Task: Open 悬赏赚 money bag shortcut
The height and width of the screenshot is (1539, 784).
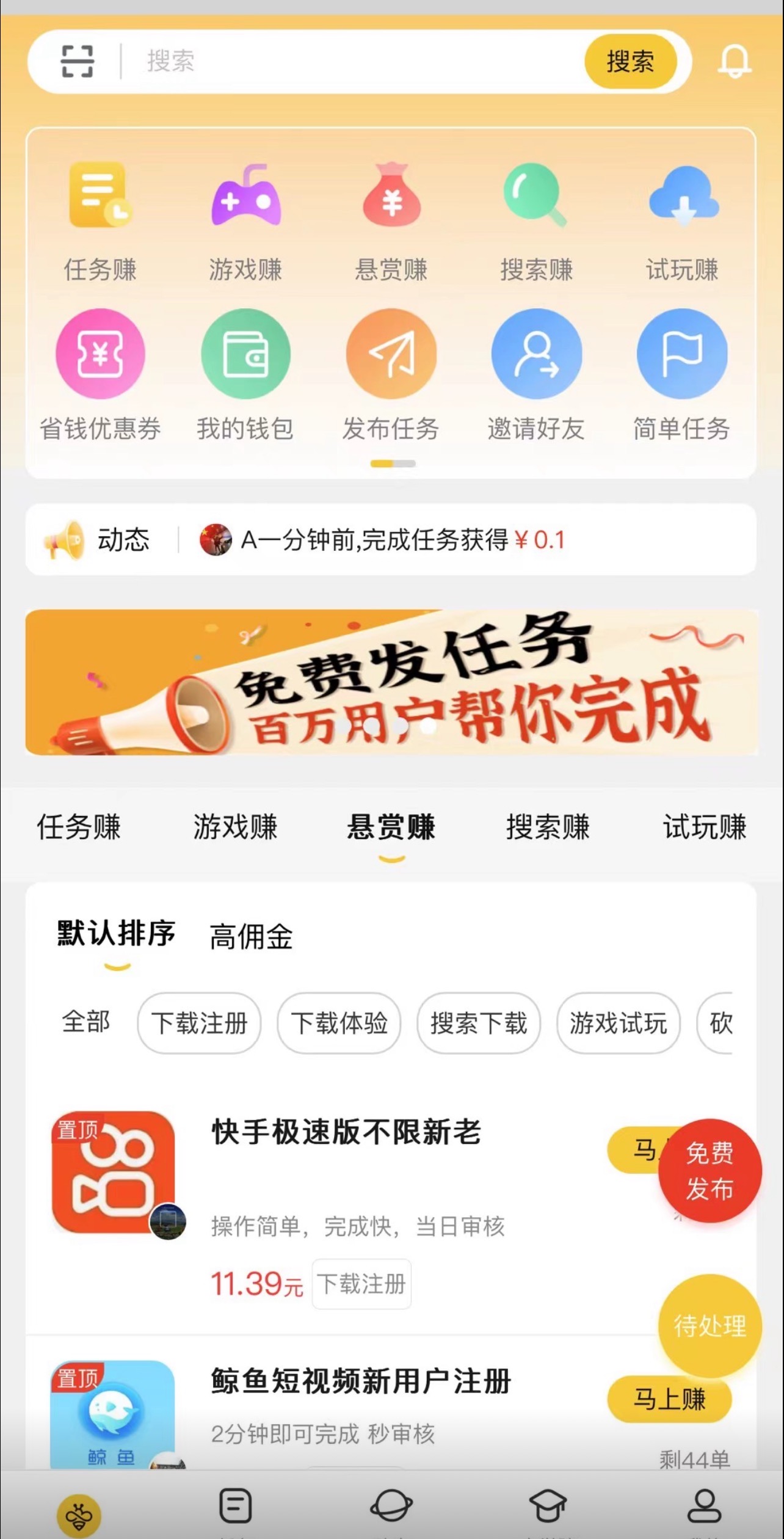Action: point(391,221)
